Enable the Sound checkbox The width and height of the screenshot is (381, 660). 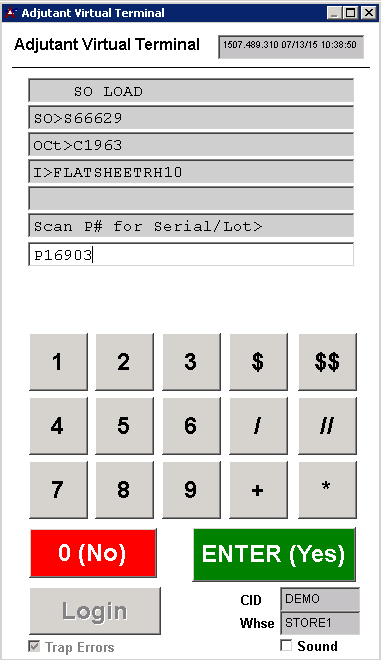[x=286, y=645]
